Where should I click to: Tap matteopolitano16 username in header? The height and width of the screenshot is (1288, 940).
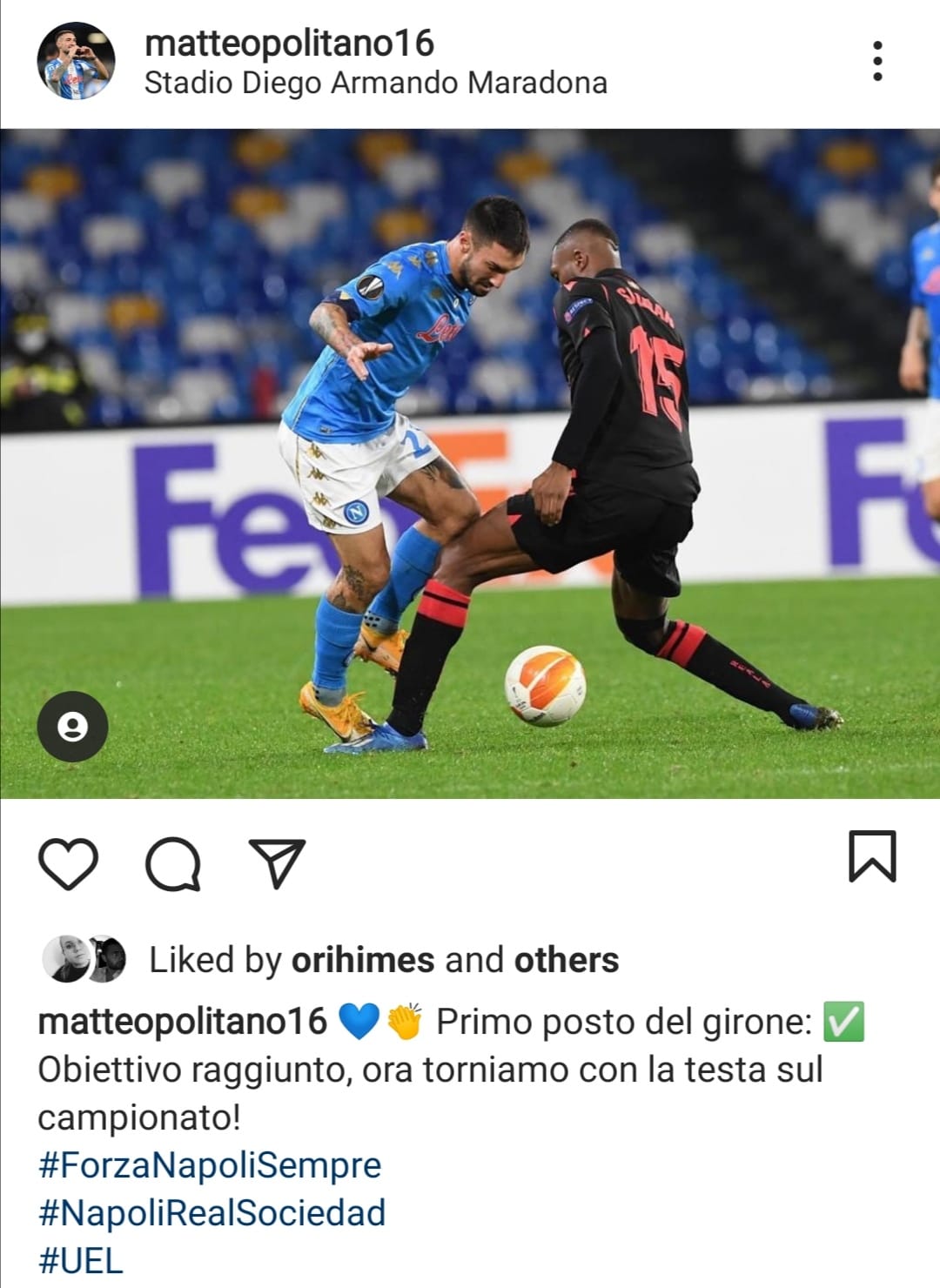(289, 42)
